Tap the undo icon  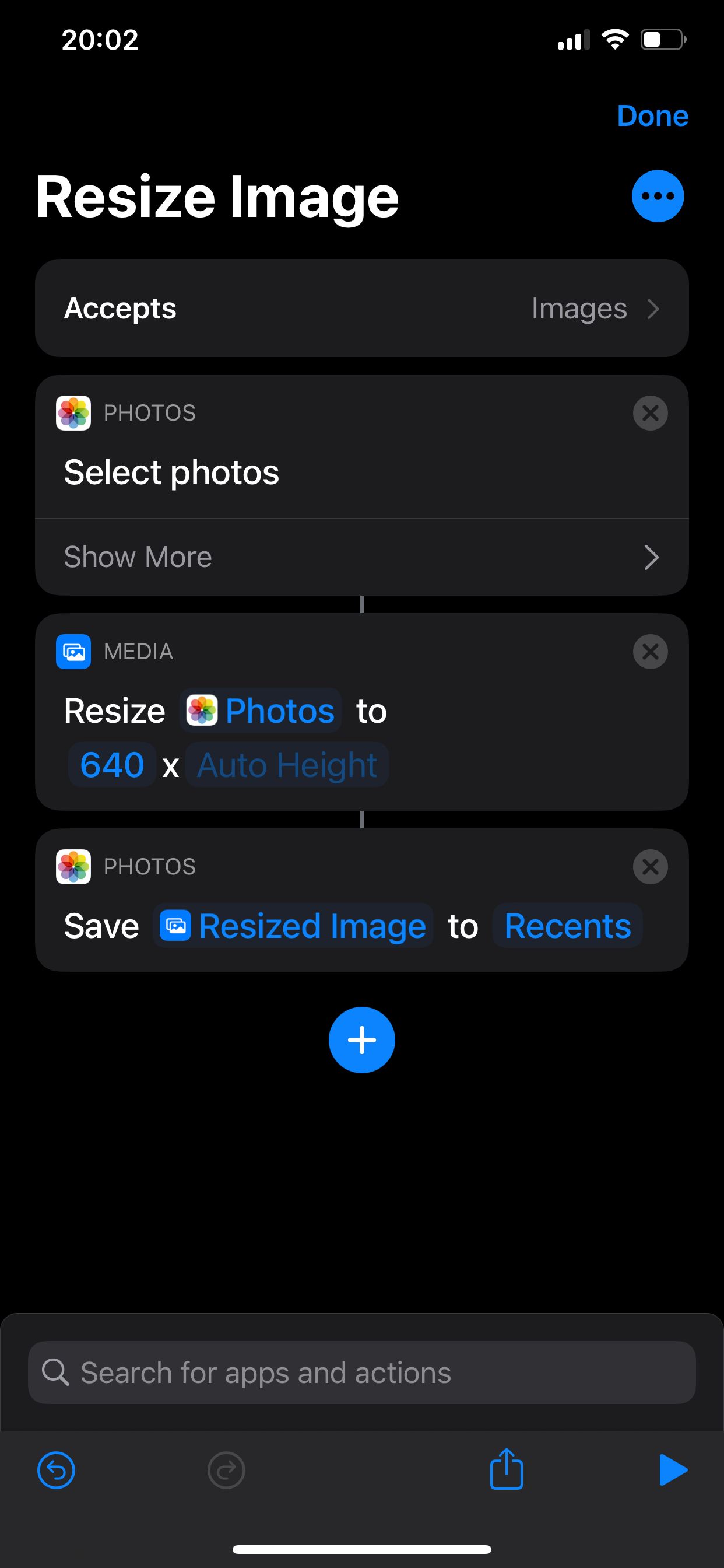(x=56, y=1469)
